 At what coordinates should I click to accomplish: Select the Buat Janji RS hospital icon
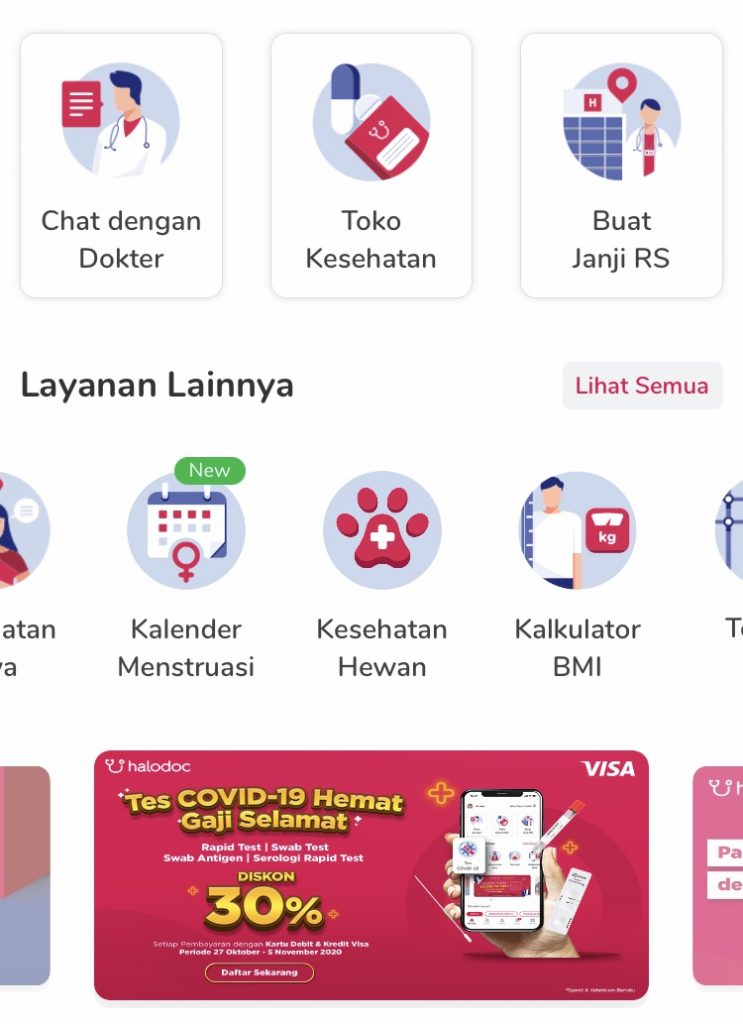pos(621,120)
